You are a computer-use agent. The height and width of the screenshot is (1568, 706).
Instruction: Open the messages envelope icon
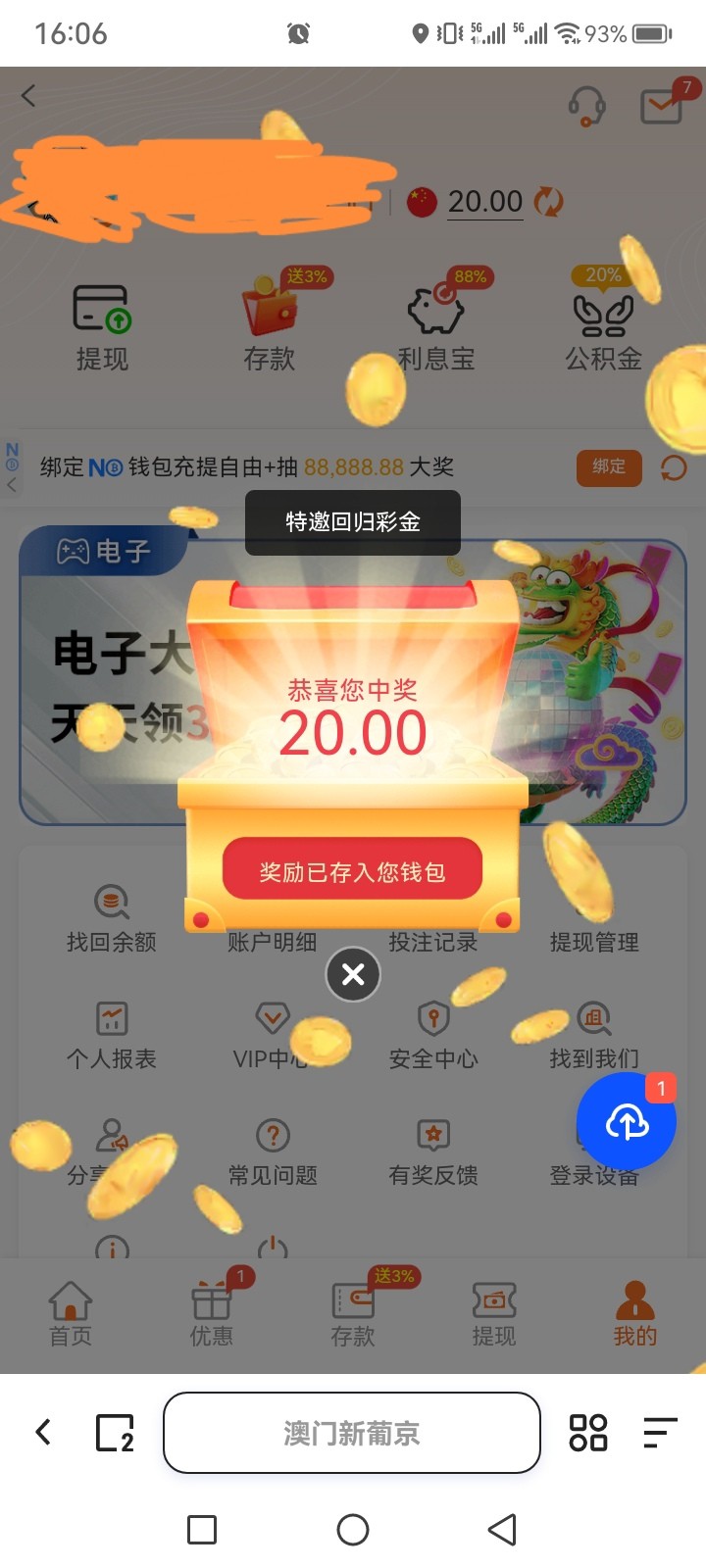tap(662, 105)
